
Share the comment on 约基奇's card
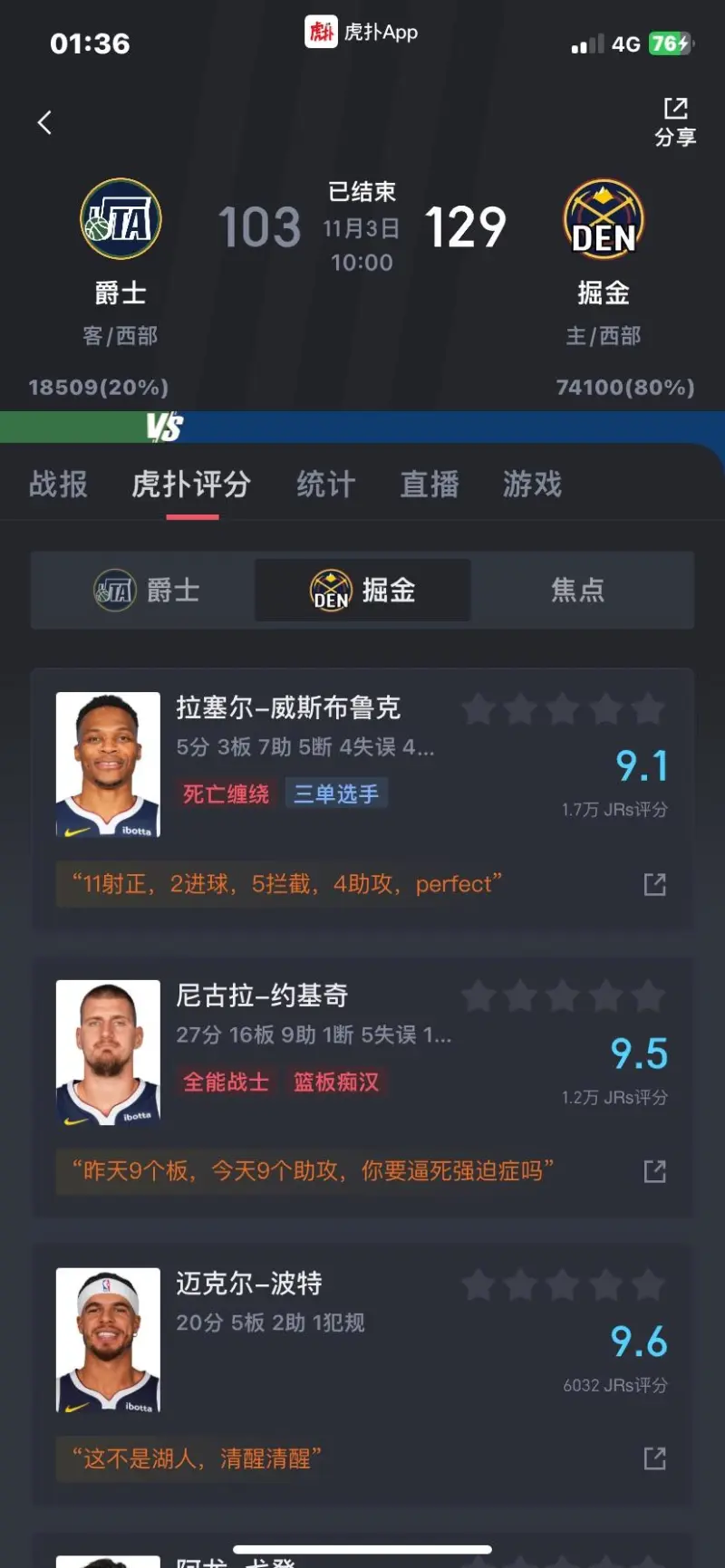click(654, 1171)
